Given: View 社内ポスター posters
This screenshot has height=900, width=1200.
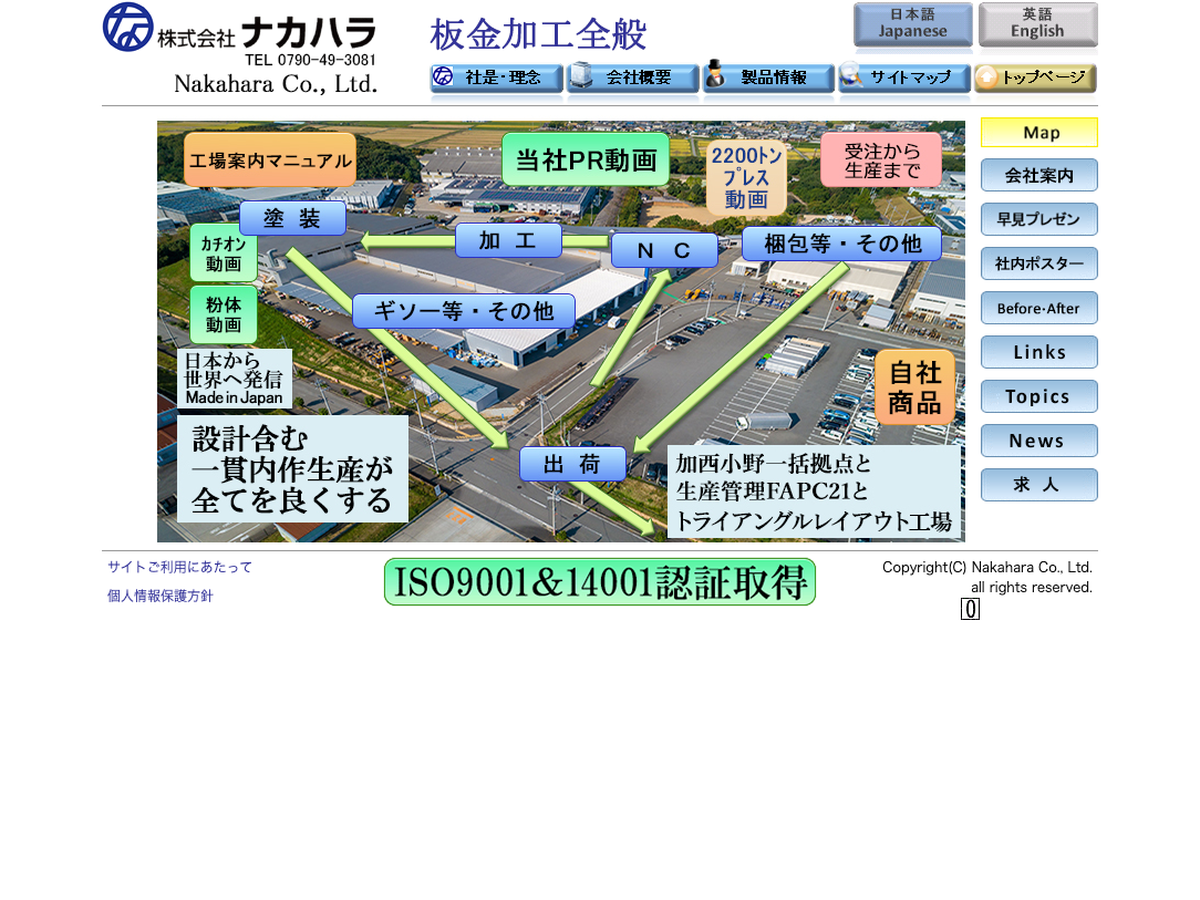Looking at the screenshot, I should click(1039, 264).
